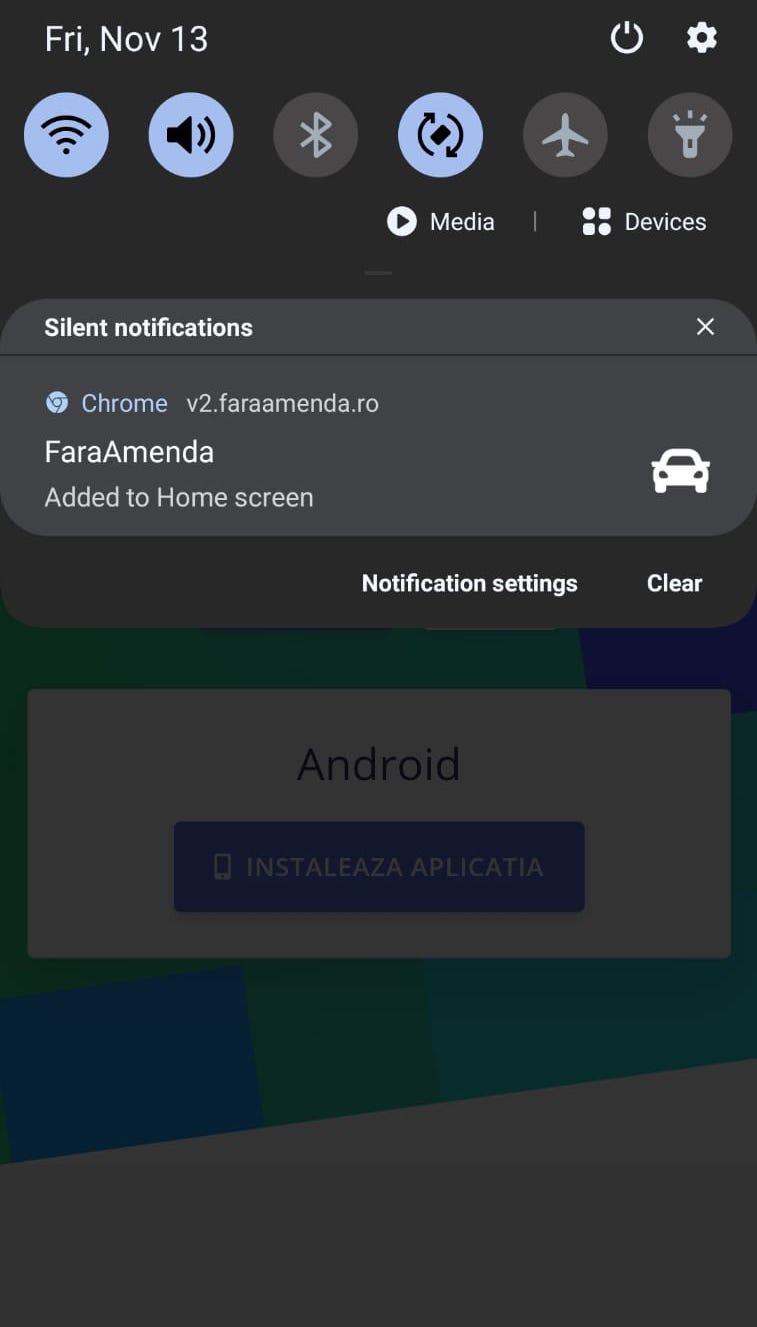Switch on the flashlight
757x1327 pixels.
click(690, 135)
